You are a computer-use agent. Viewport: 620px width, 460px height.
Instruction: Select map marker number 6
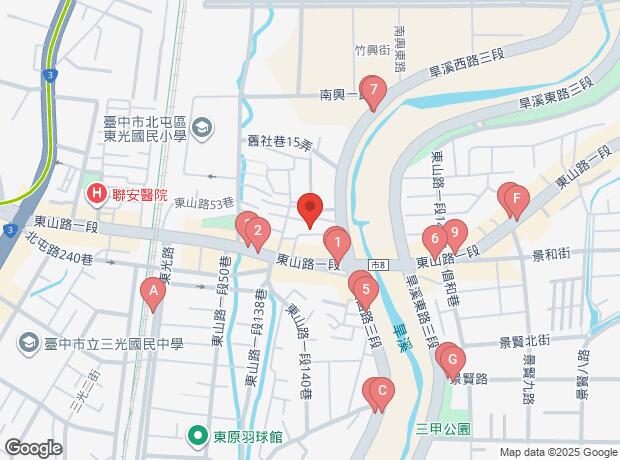434,239
